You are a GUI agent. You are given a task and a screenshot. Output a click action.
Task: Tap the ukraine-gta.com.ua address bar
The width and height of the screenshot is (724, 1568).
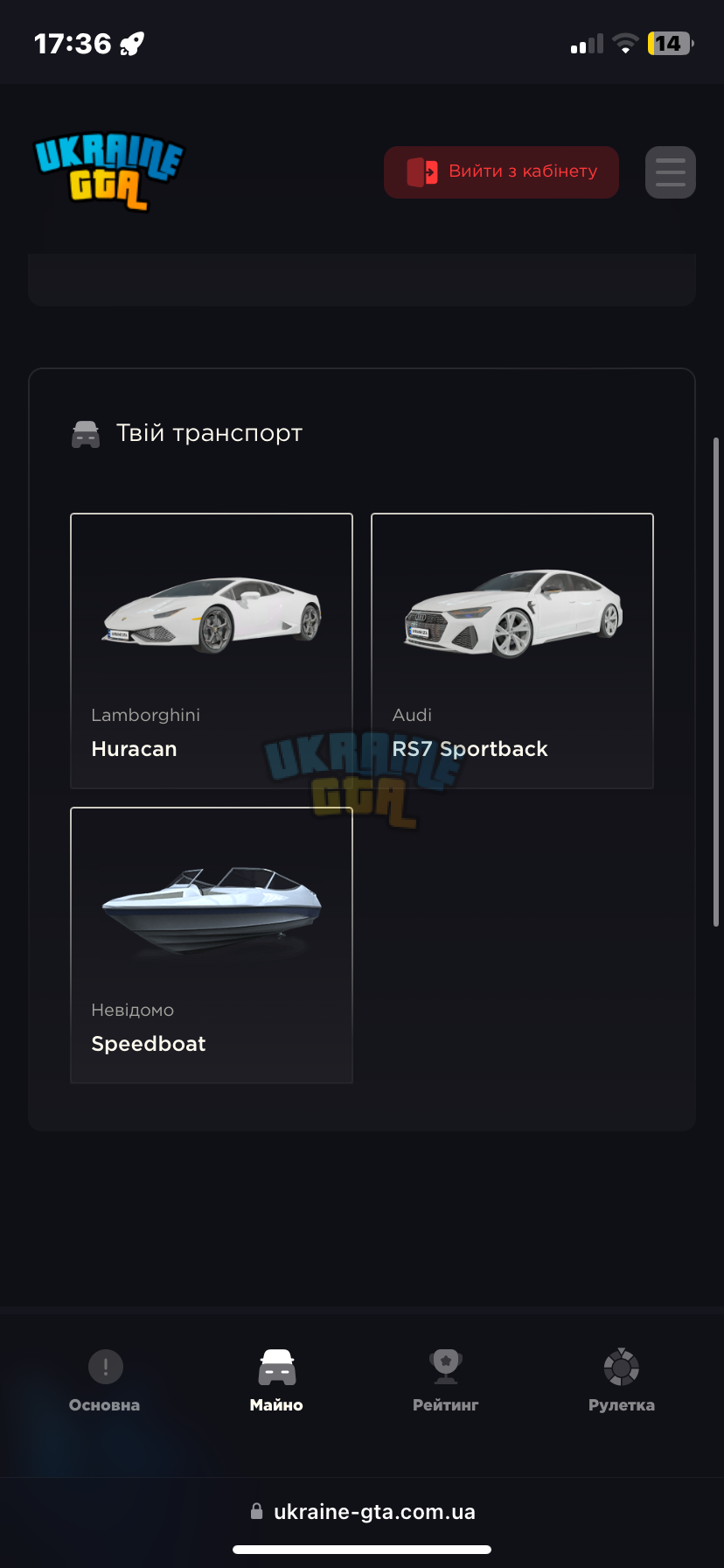tap(362, 1511)
